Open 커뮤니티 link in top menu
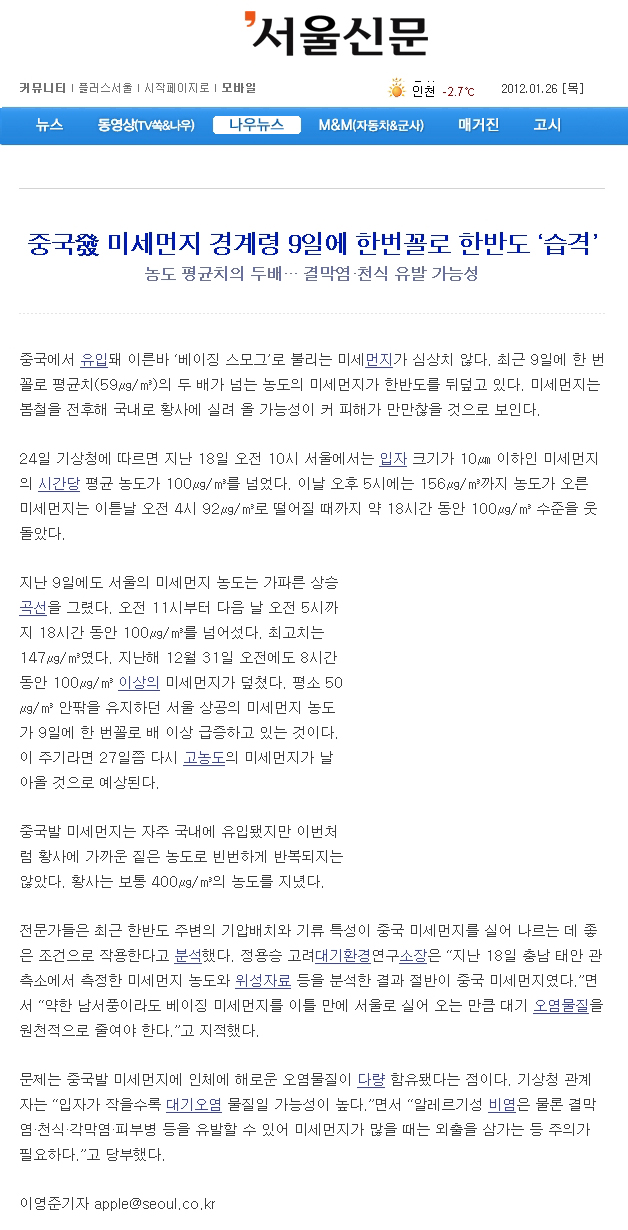The height and width of the screenshot is (1230, 628). (42, 88)
